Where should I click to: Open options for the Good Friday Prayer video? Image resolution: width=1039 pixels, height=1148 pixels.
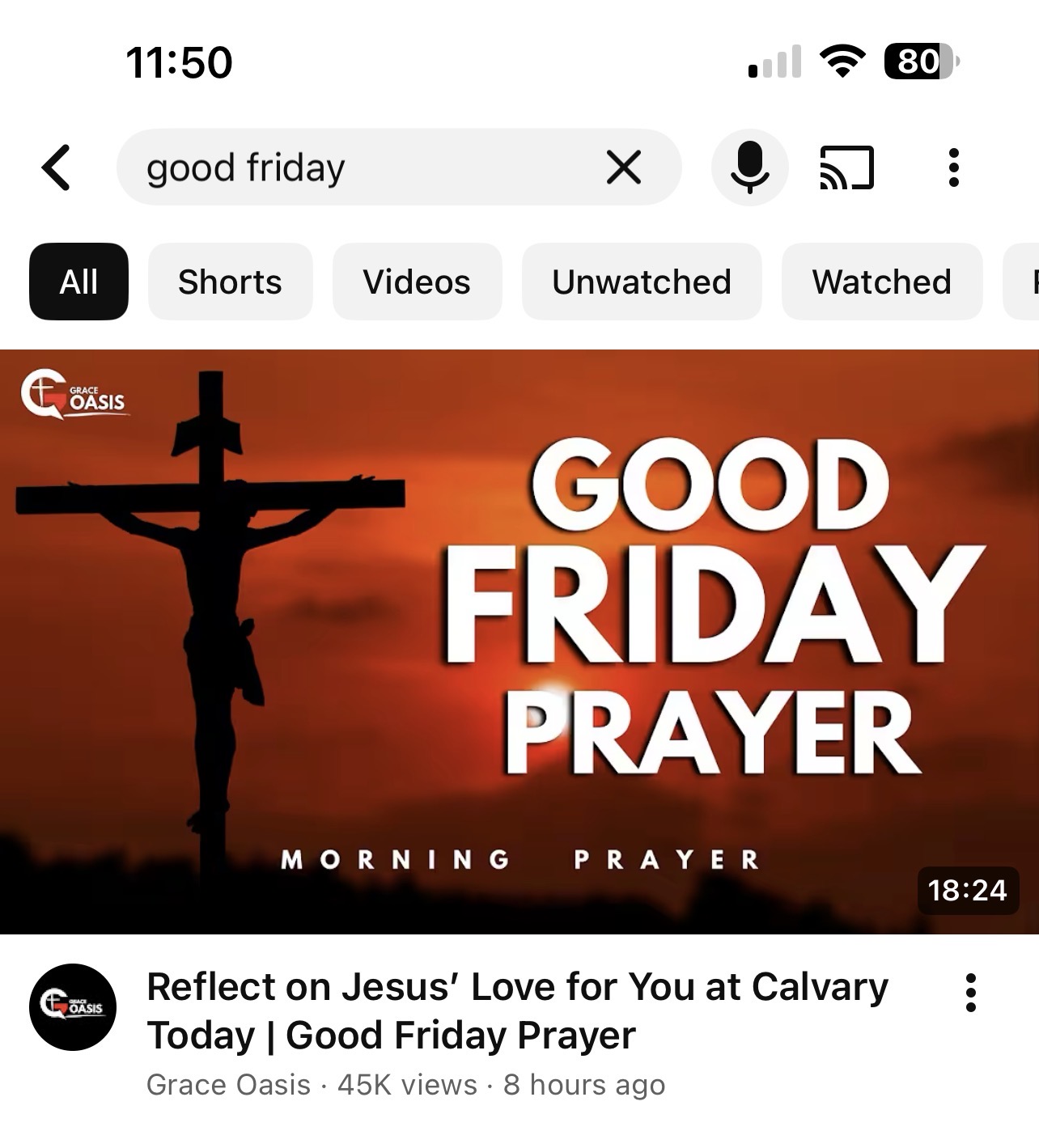click(x=970, y=993)
